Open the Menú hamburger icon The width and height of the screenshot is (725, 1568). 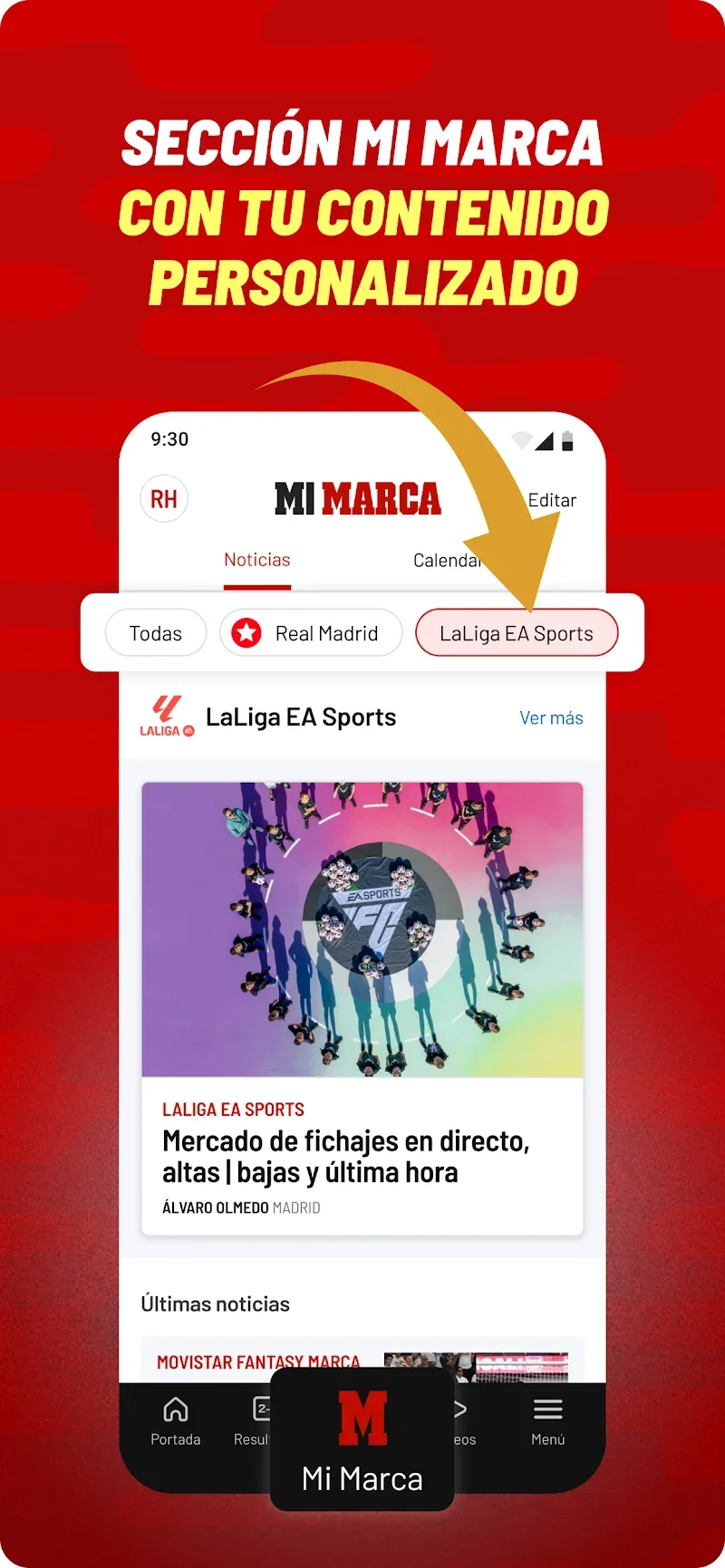click(547, 1410)
